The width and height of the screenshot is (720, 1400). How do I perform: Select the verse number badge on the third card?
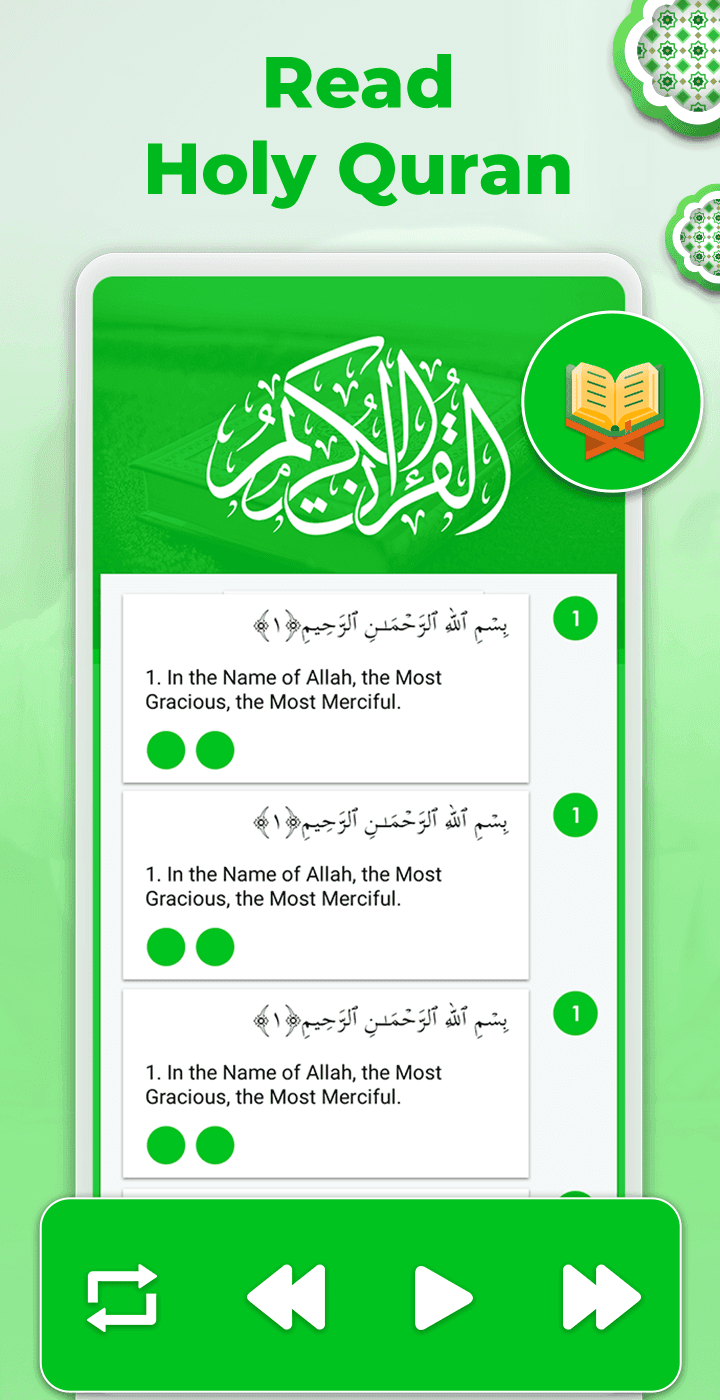575,1014
